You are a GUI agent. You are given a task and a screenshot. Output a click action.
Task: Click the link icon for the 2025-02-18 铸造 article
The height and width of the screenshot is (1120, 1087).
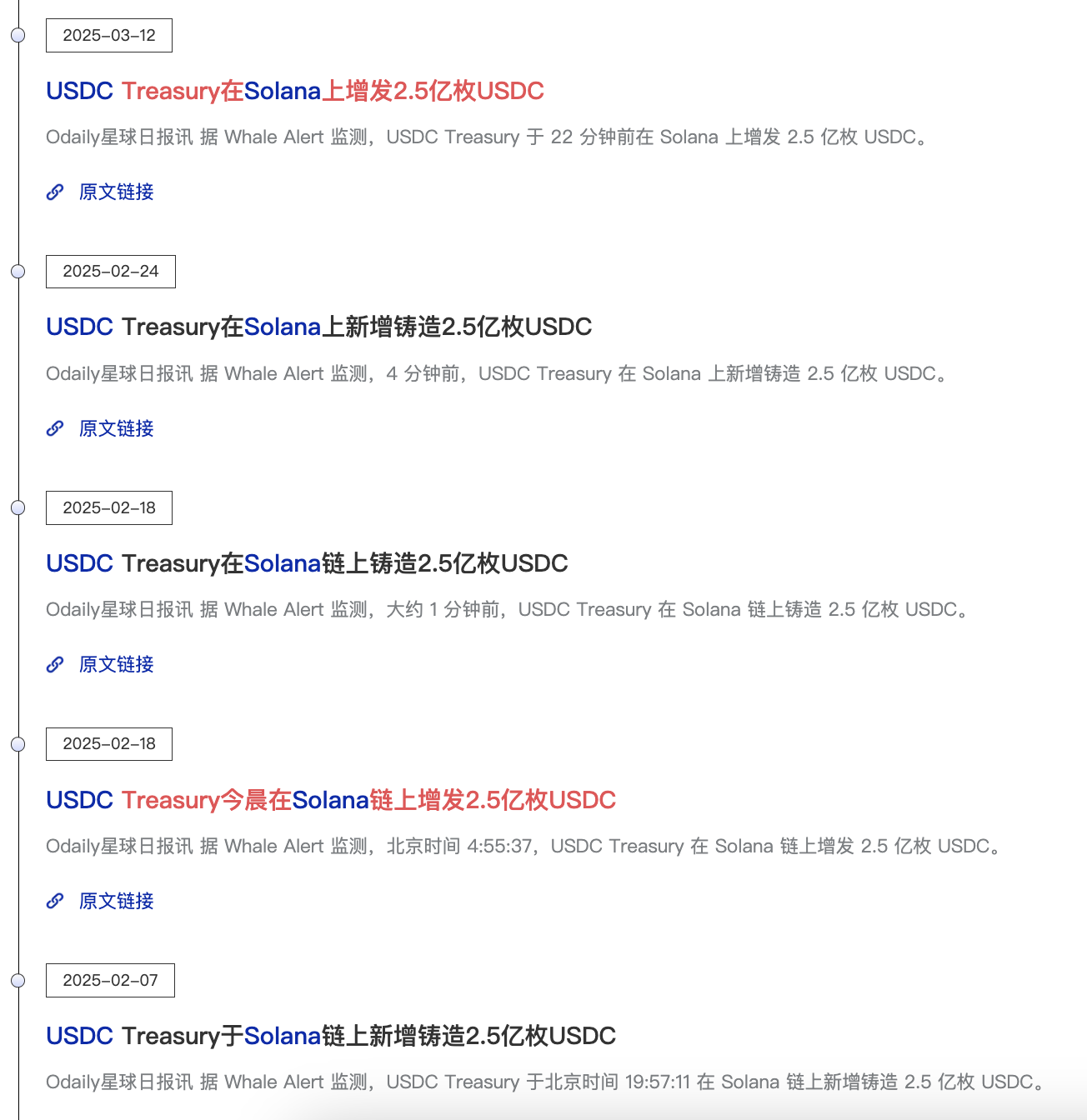[x=53, y=664]
